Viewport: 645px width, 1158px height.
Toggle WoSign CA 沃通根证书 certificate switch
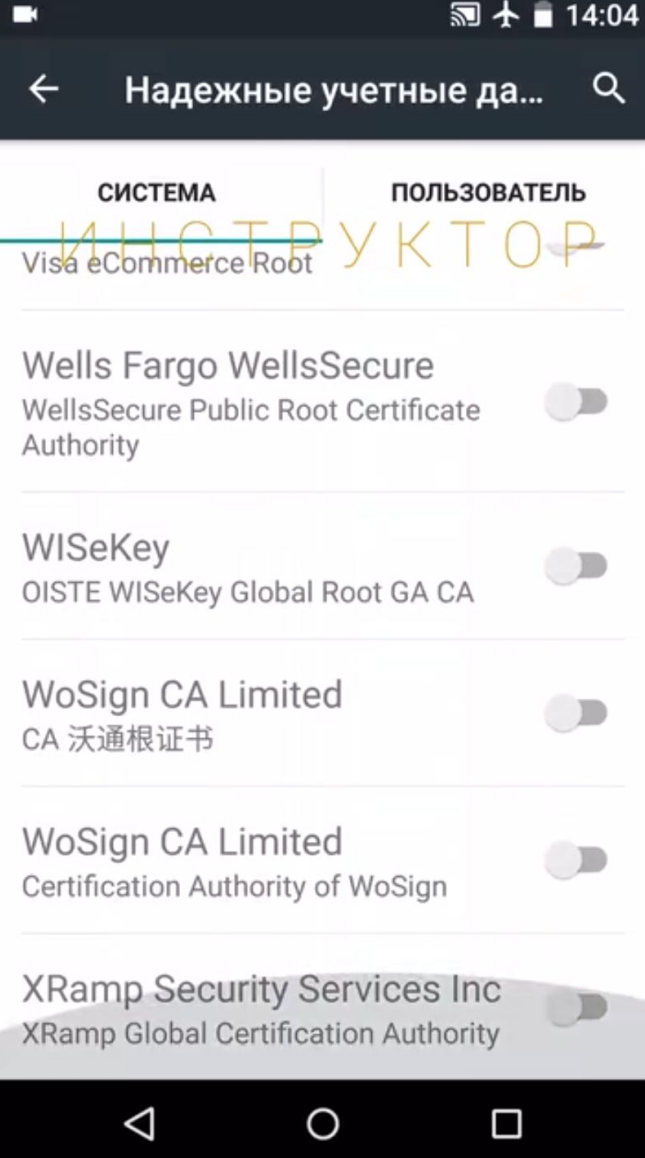[577, 713]
